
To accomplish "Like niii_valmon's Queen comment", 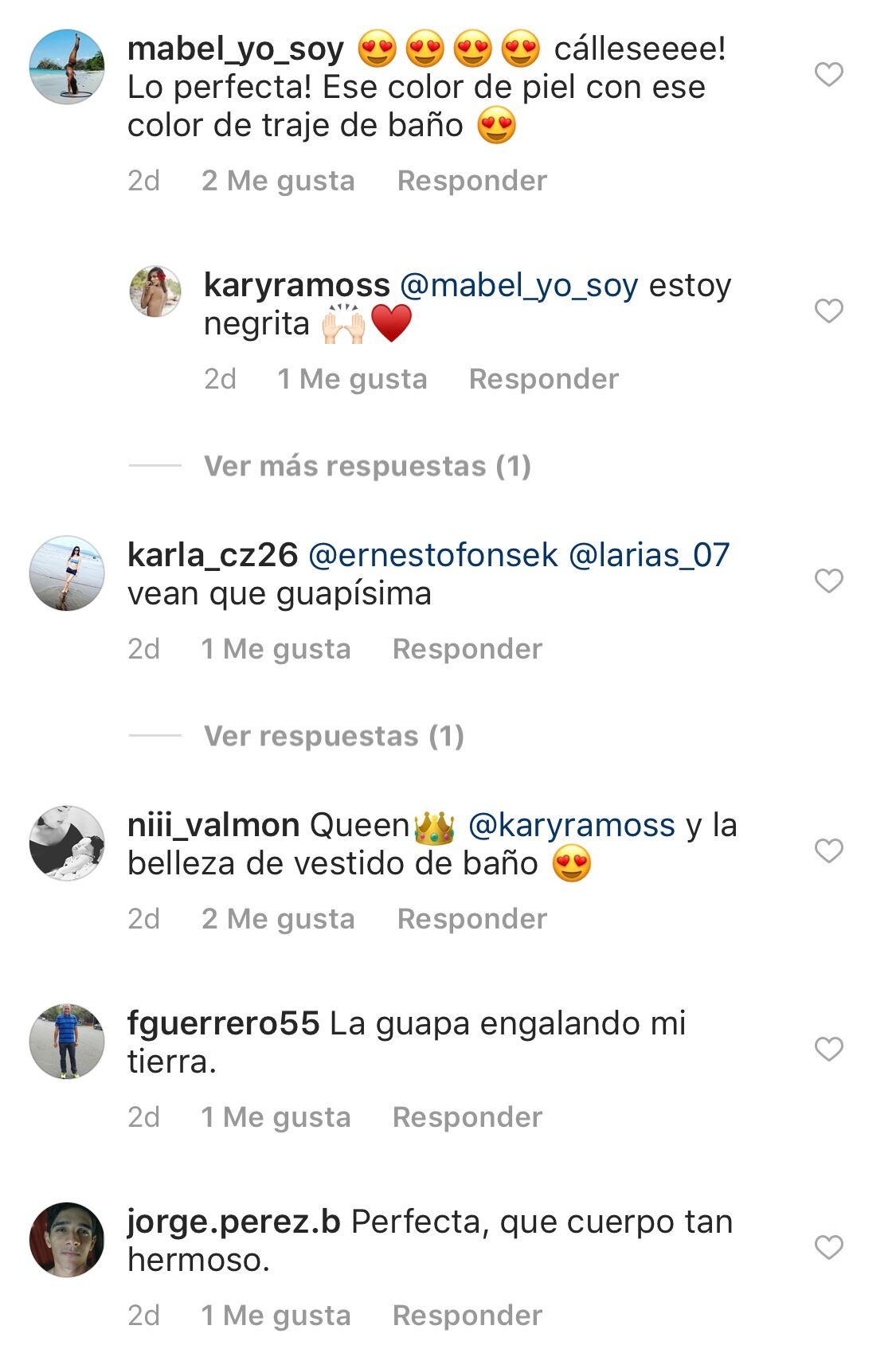I will coord(828,850).
